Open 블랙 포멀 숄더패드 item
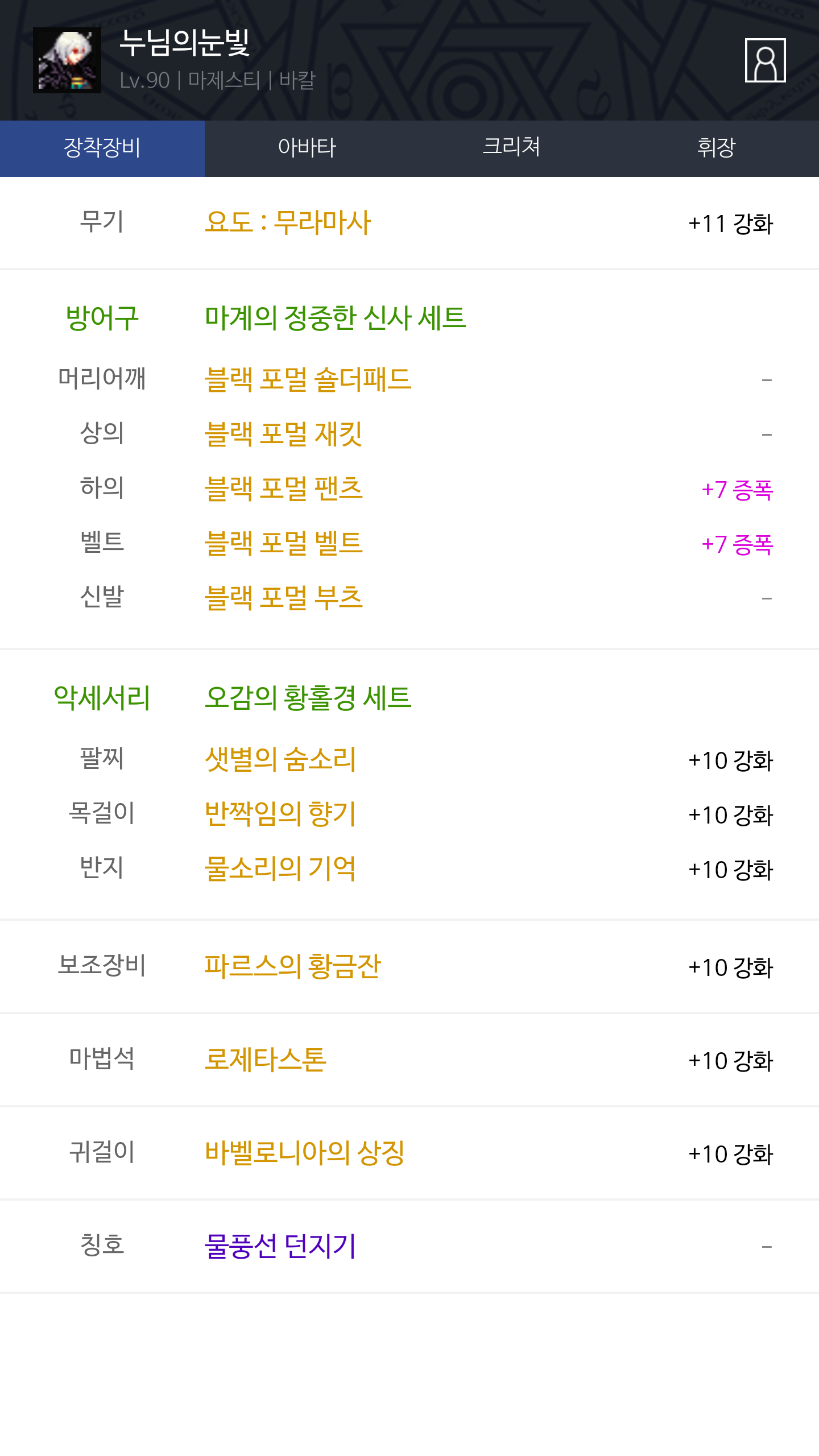 [308, 379]
